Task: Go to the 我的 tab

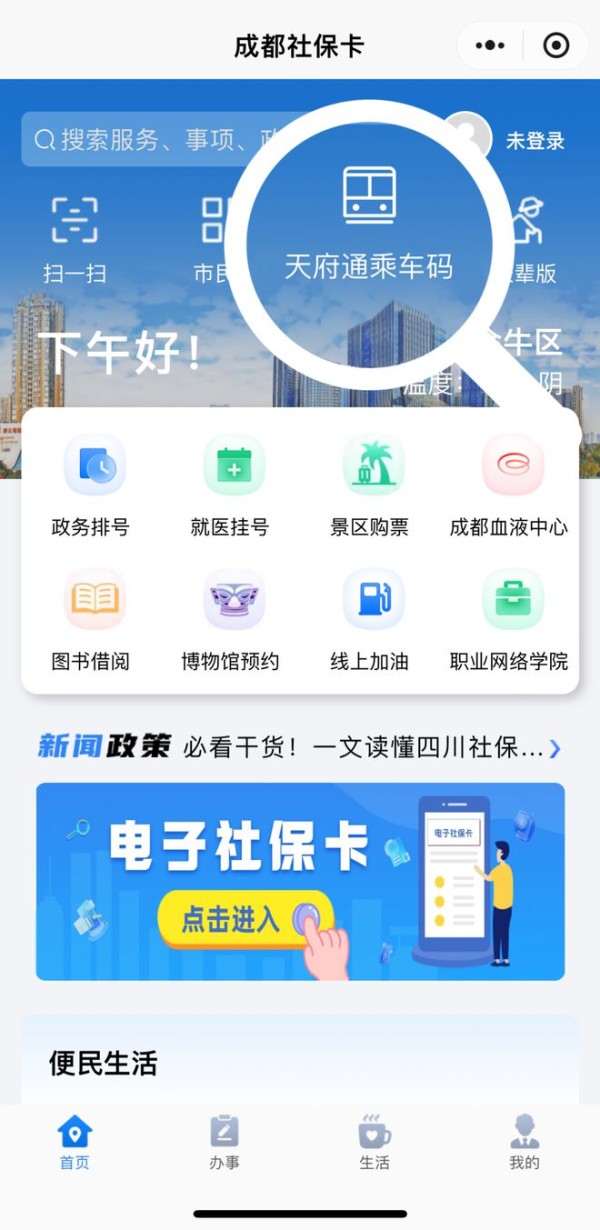Action: [524, 1143]
